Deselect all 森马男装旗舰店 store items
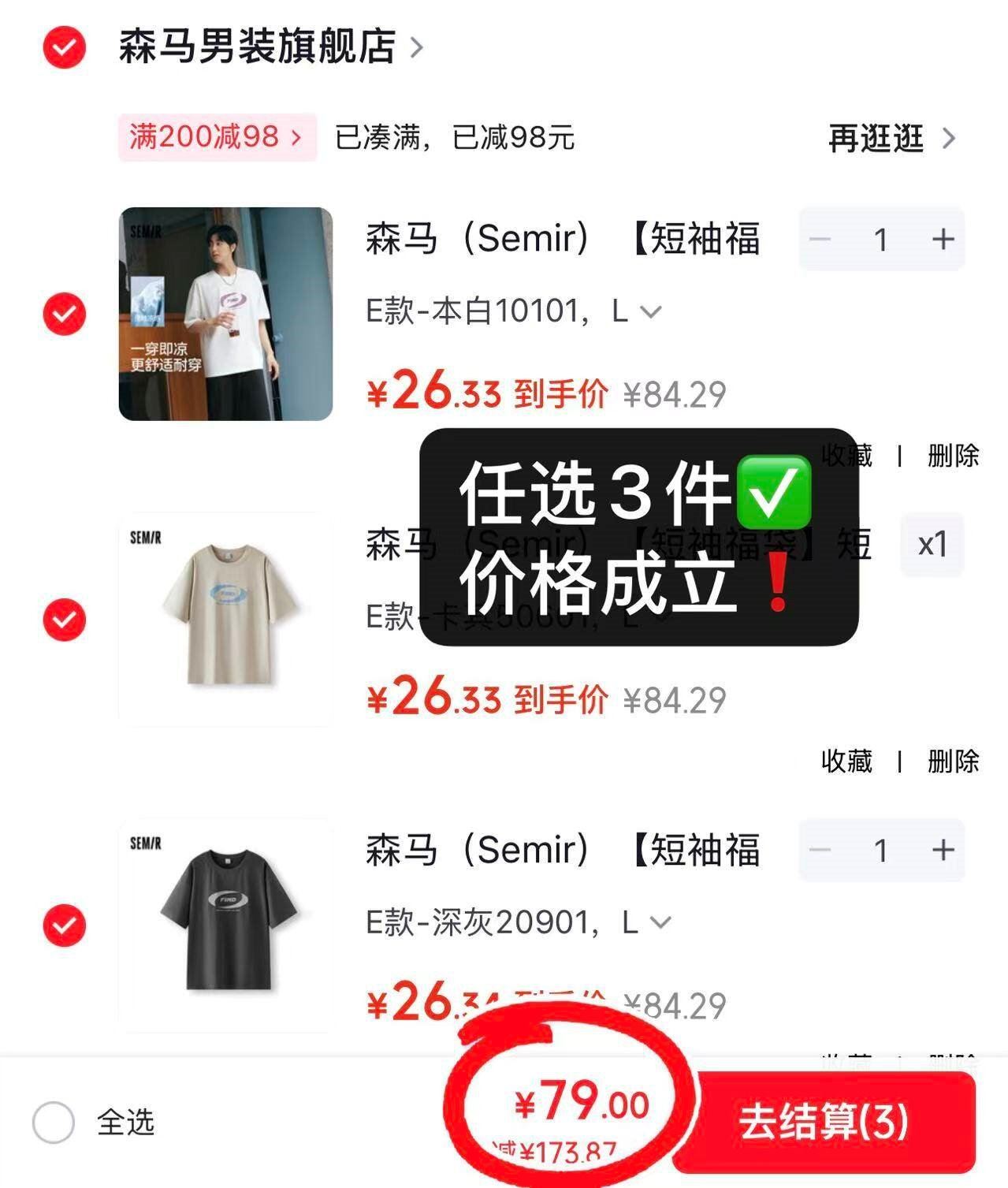This screenshot has width=1008, height=1188. click(64, 47)
